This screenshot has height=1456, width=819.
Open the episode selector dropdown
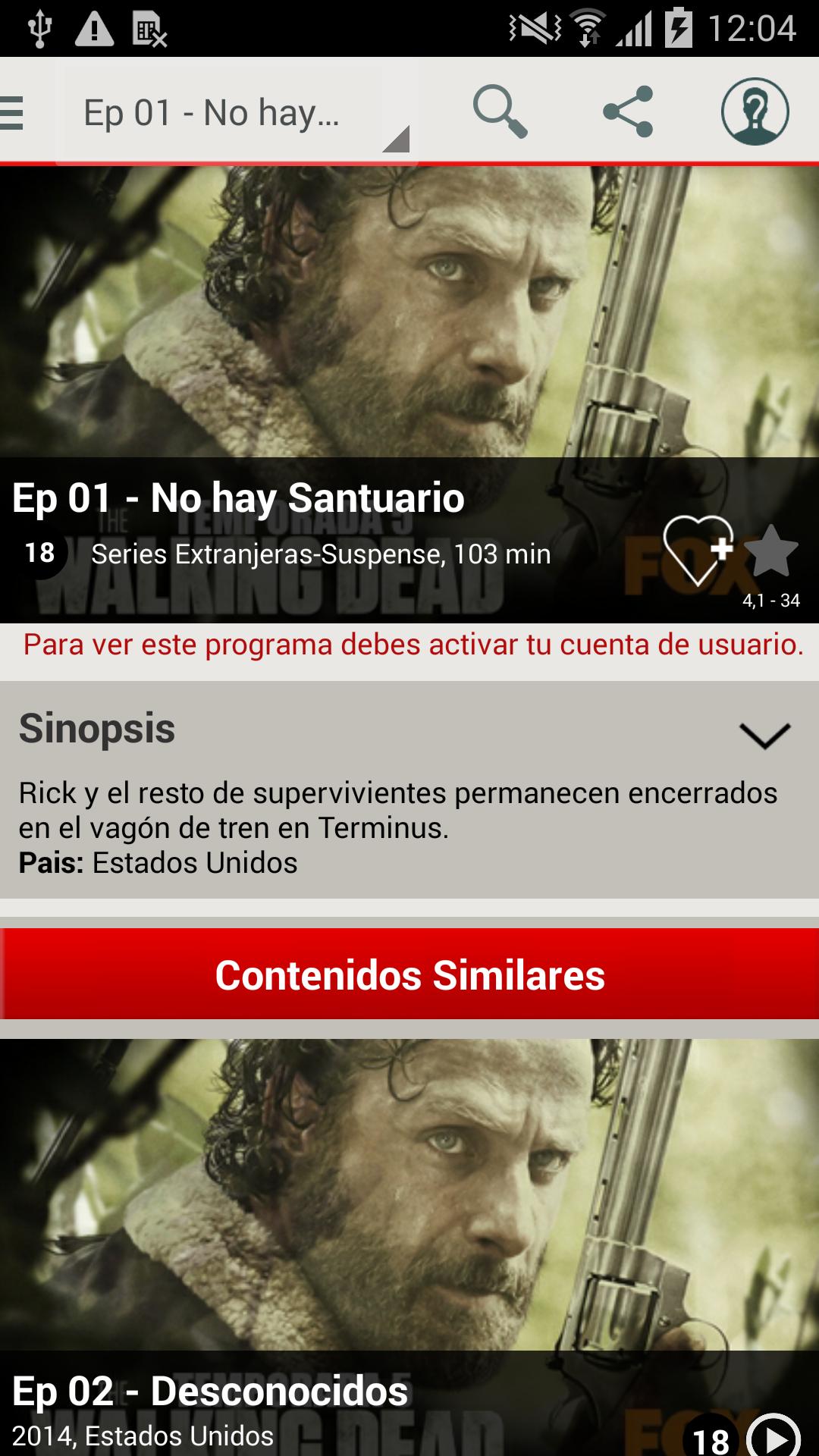(x=235, y=112)
